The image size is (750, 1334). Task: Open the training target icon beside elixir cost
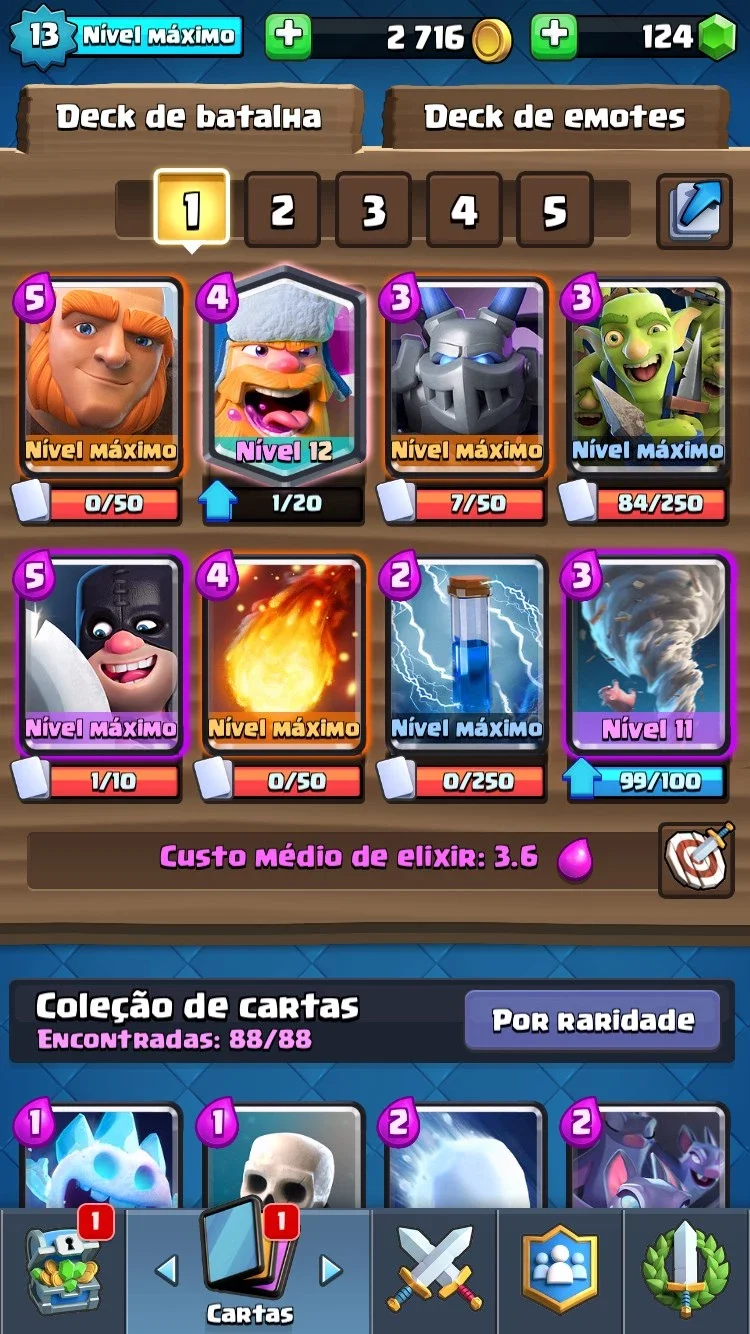click(x=696, y=860)
